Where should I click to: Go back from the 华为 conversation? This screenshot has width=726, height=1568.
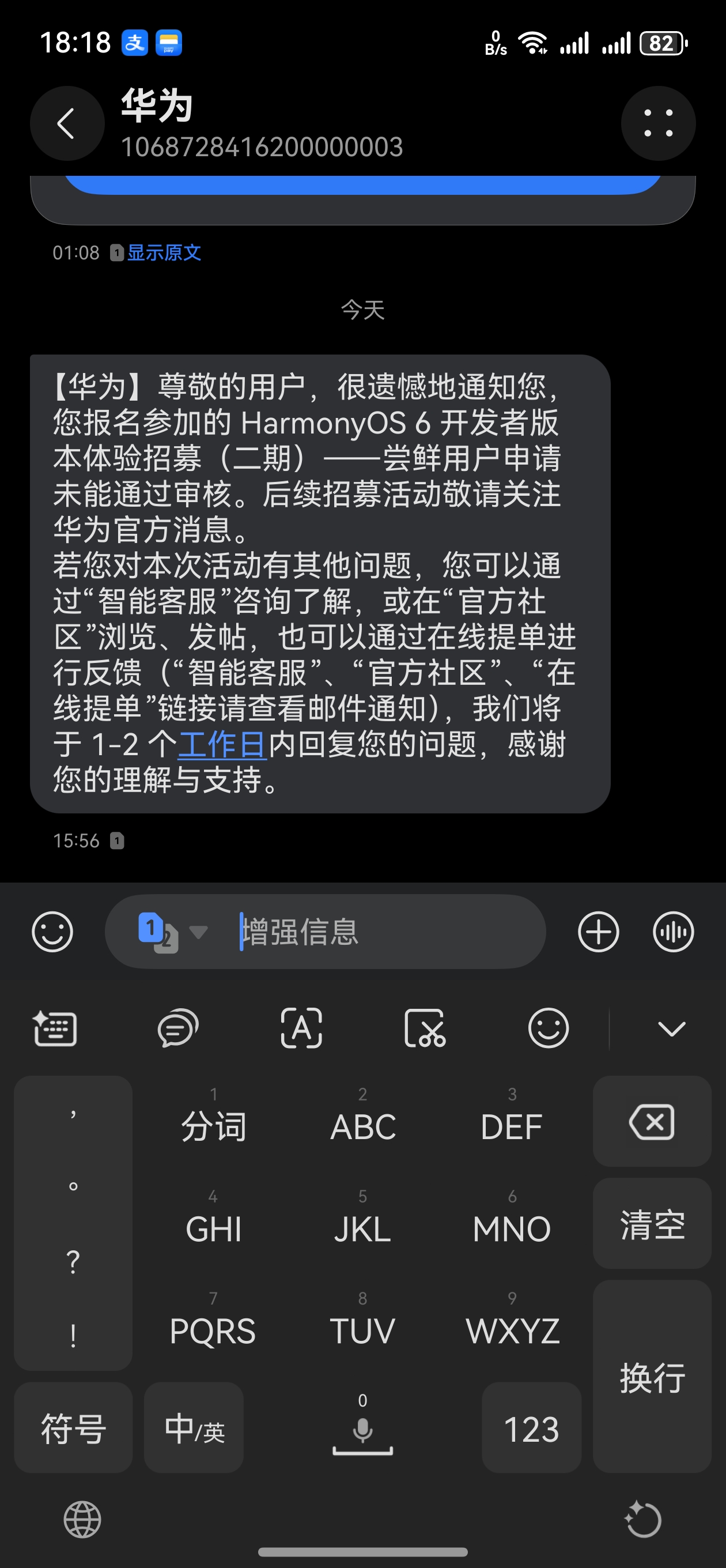(67, 123)
